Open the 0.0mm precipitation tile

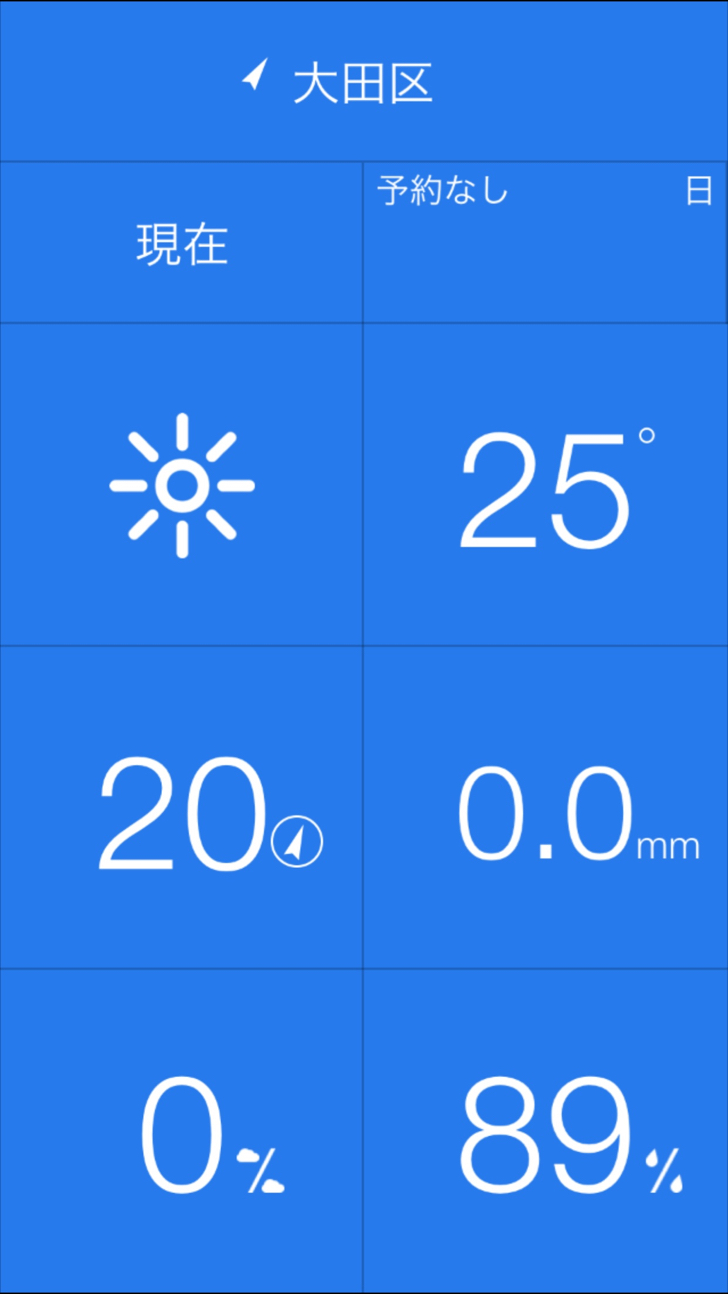coord(545,808)
